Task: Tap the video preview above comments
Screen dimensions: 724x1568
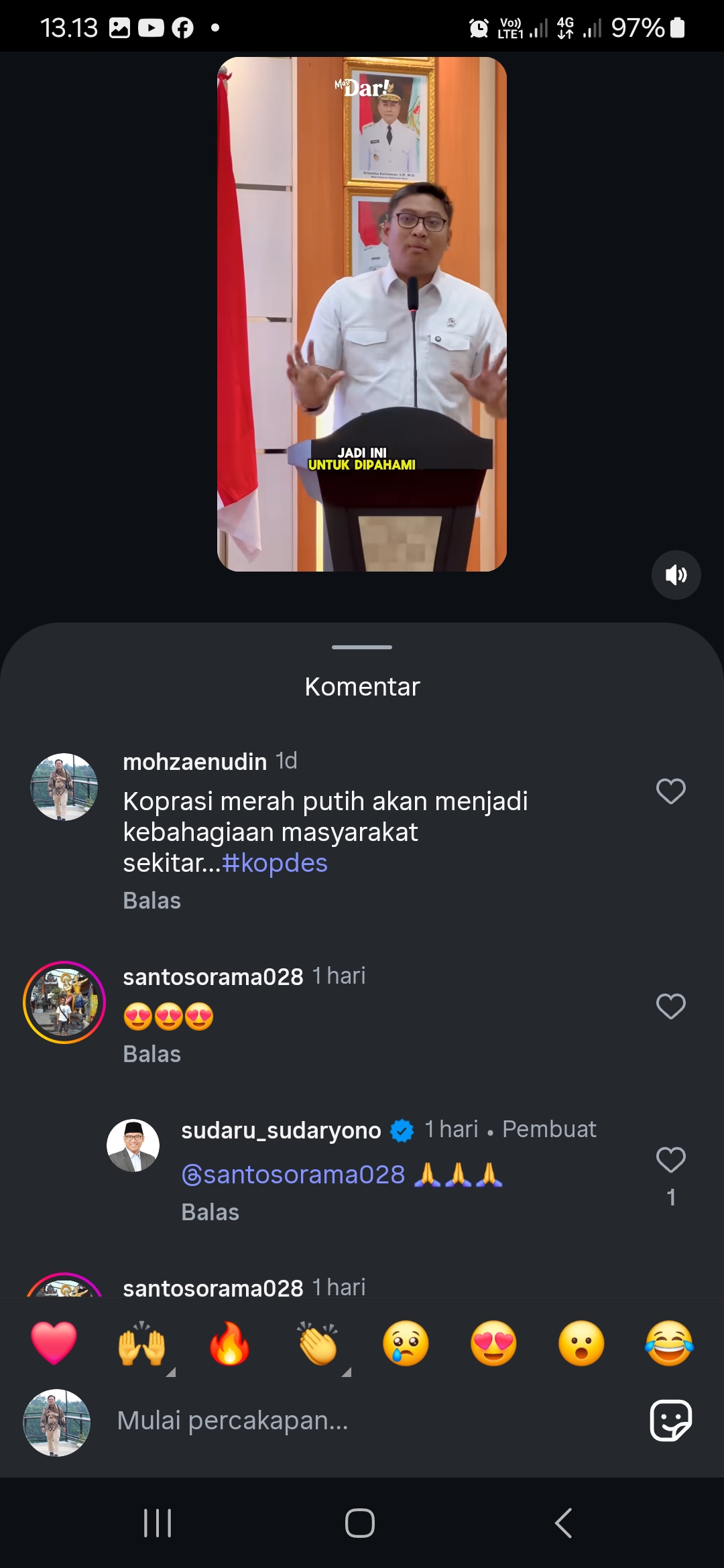Action: (362, 314)
